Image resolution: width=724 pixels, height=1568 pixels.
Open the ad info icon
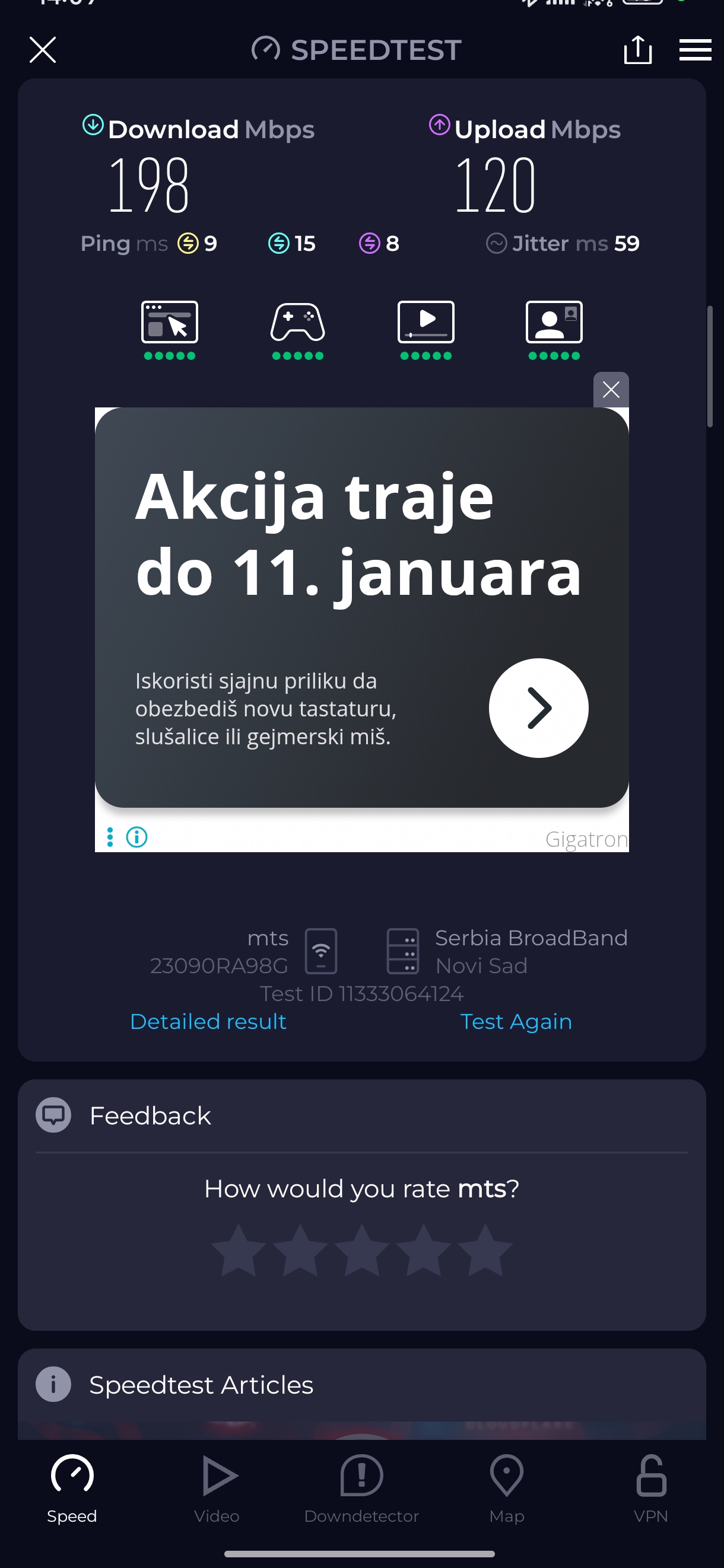(137, 837)
